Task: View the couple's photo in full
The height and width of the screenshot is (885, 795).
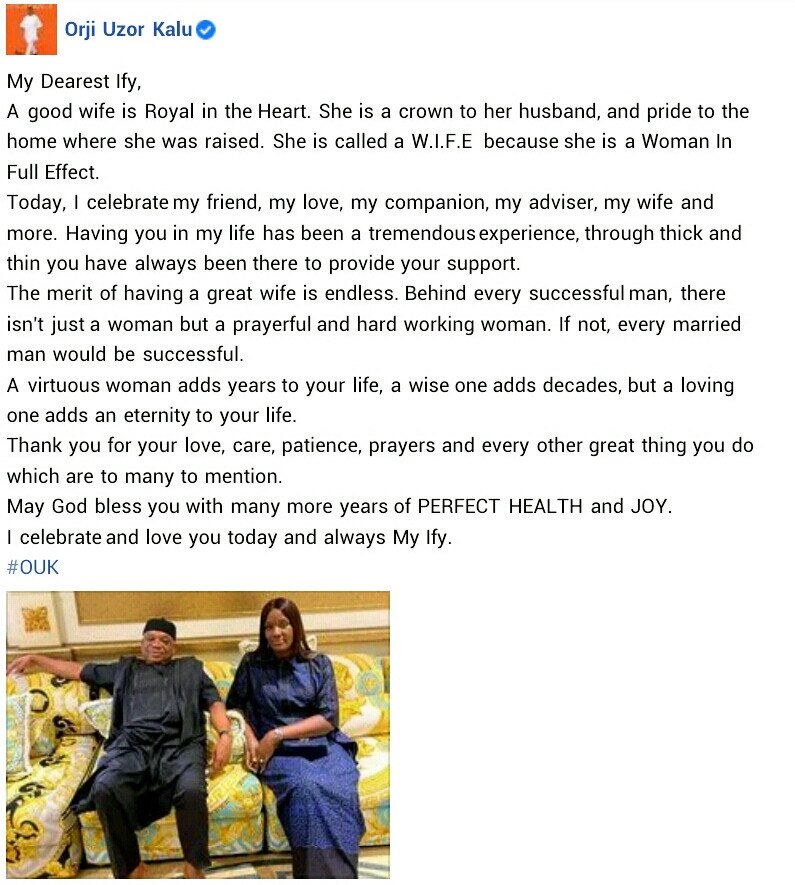Action: click(198, 735)
